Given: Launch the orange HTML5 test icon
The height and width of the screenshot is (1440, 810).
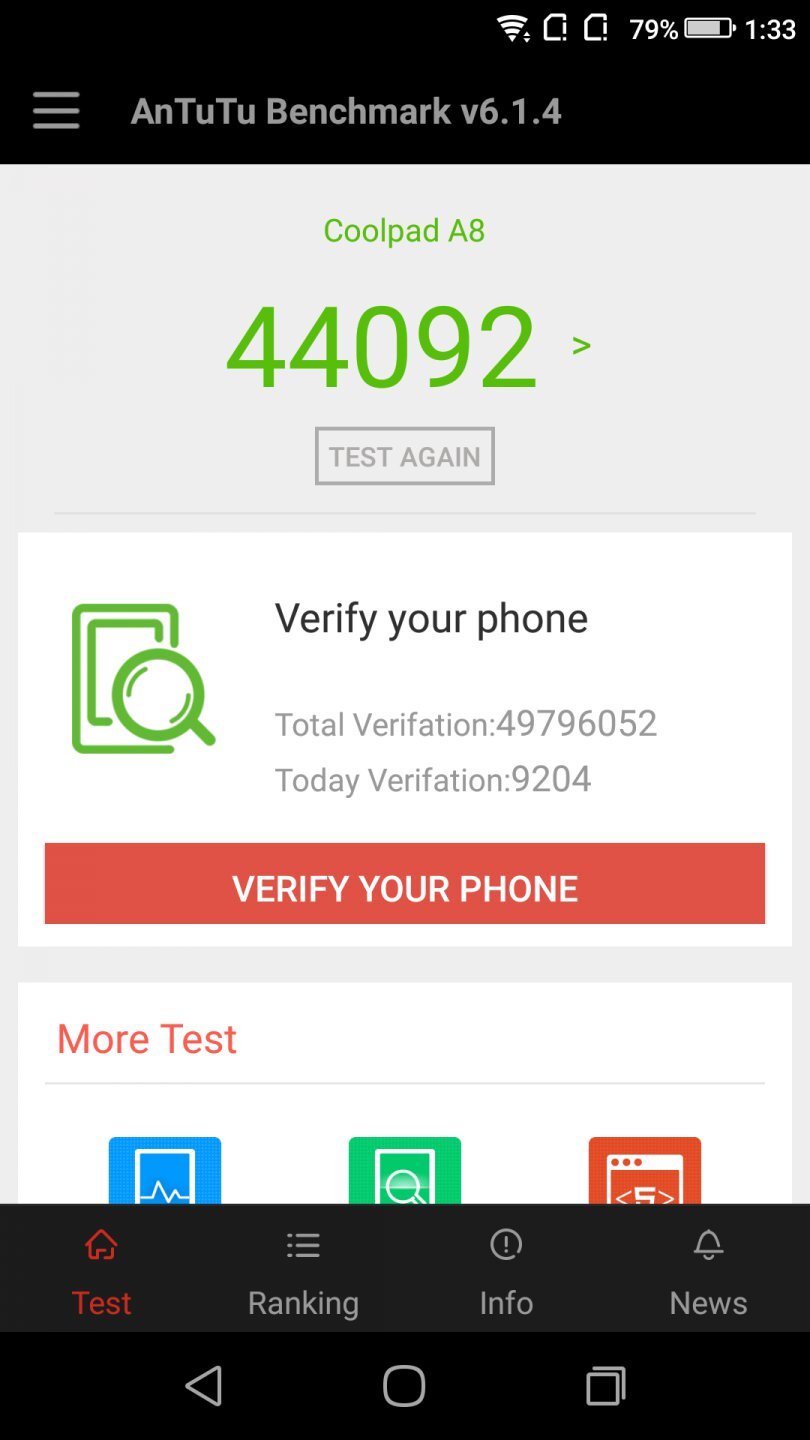Looking at the screenshot, I should (x=645, y=1175).
